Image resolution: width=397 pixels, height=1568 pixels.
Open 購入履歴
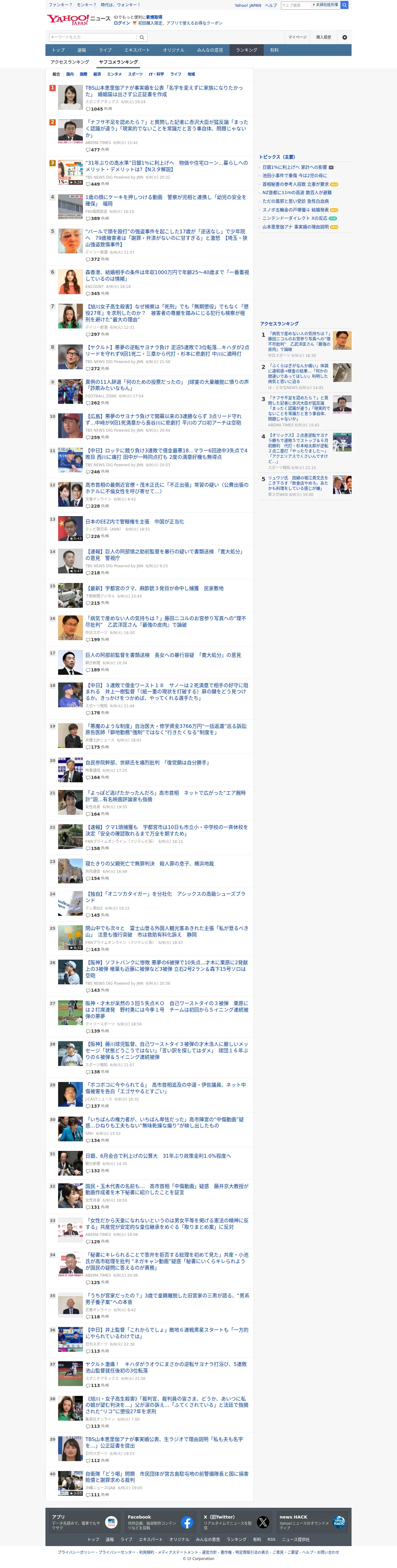click(x=323, y=37)
